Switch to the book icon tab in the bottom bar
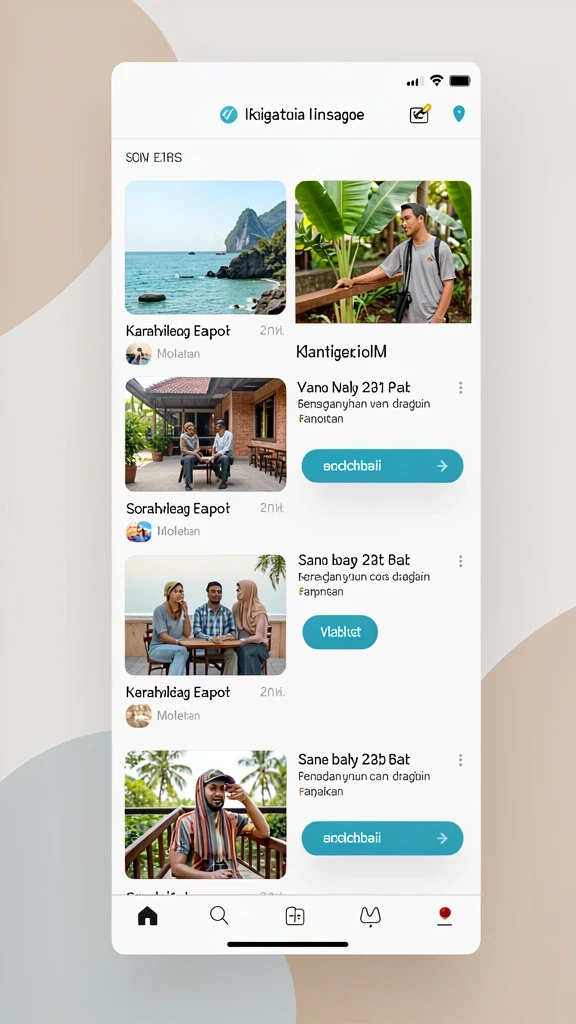 [295, 916]
